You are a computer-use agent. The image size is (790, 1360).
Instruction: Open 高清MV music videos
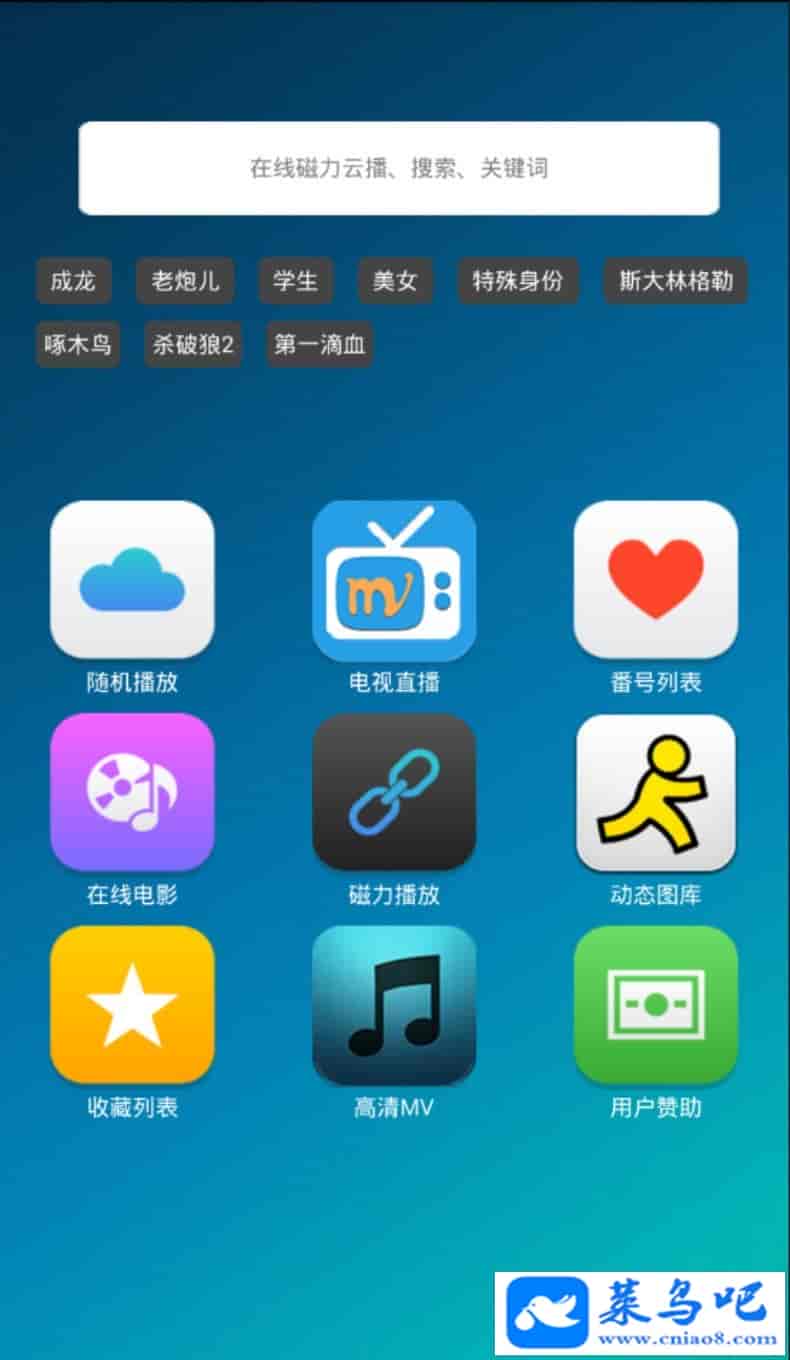coord(394,1005)
